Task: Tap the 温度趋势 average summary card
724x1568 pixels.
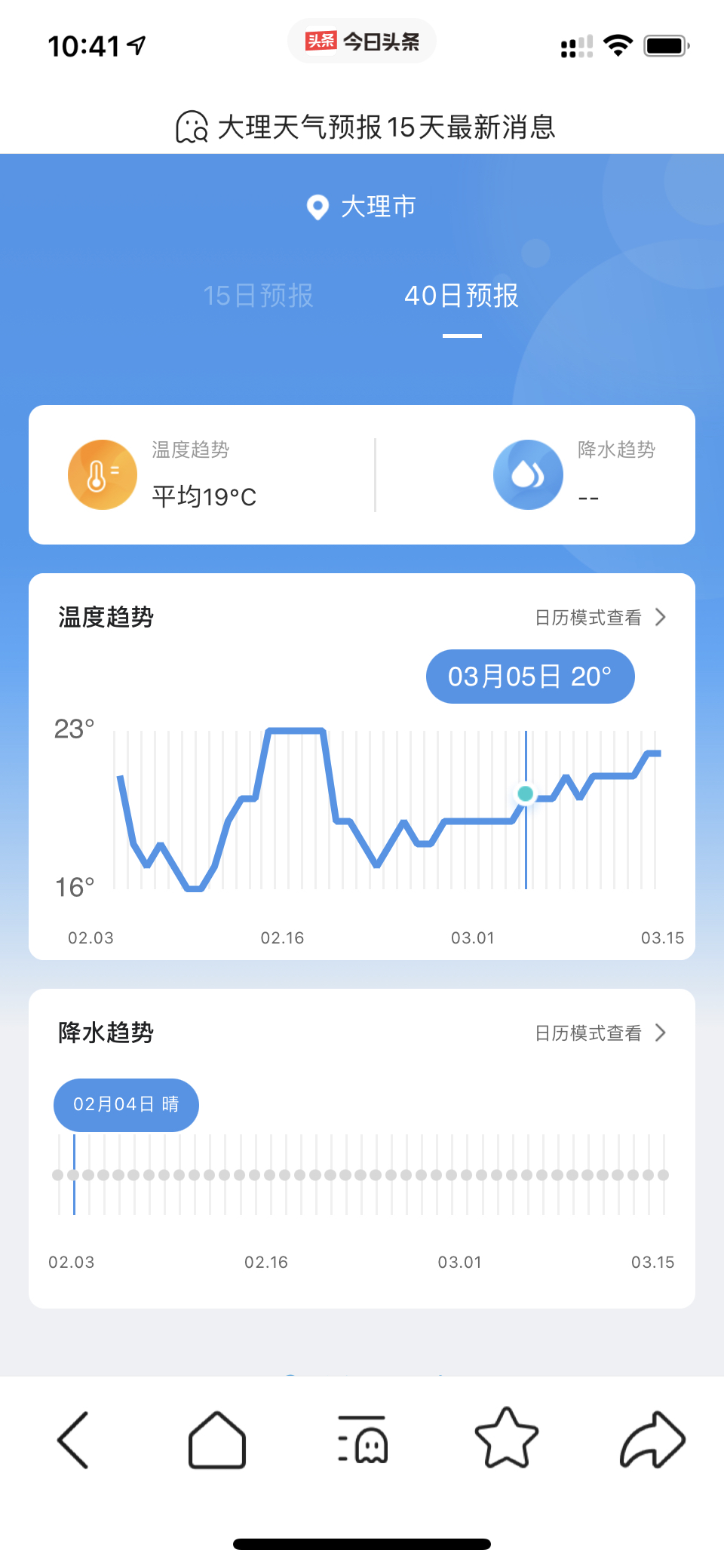Action: (x=202, y=475)
